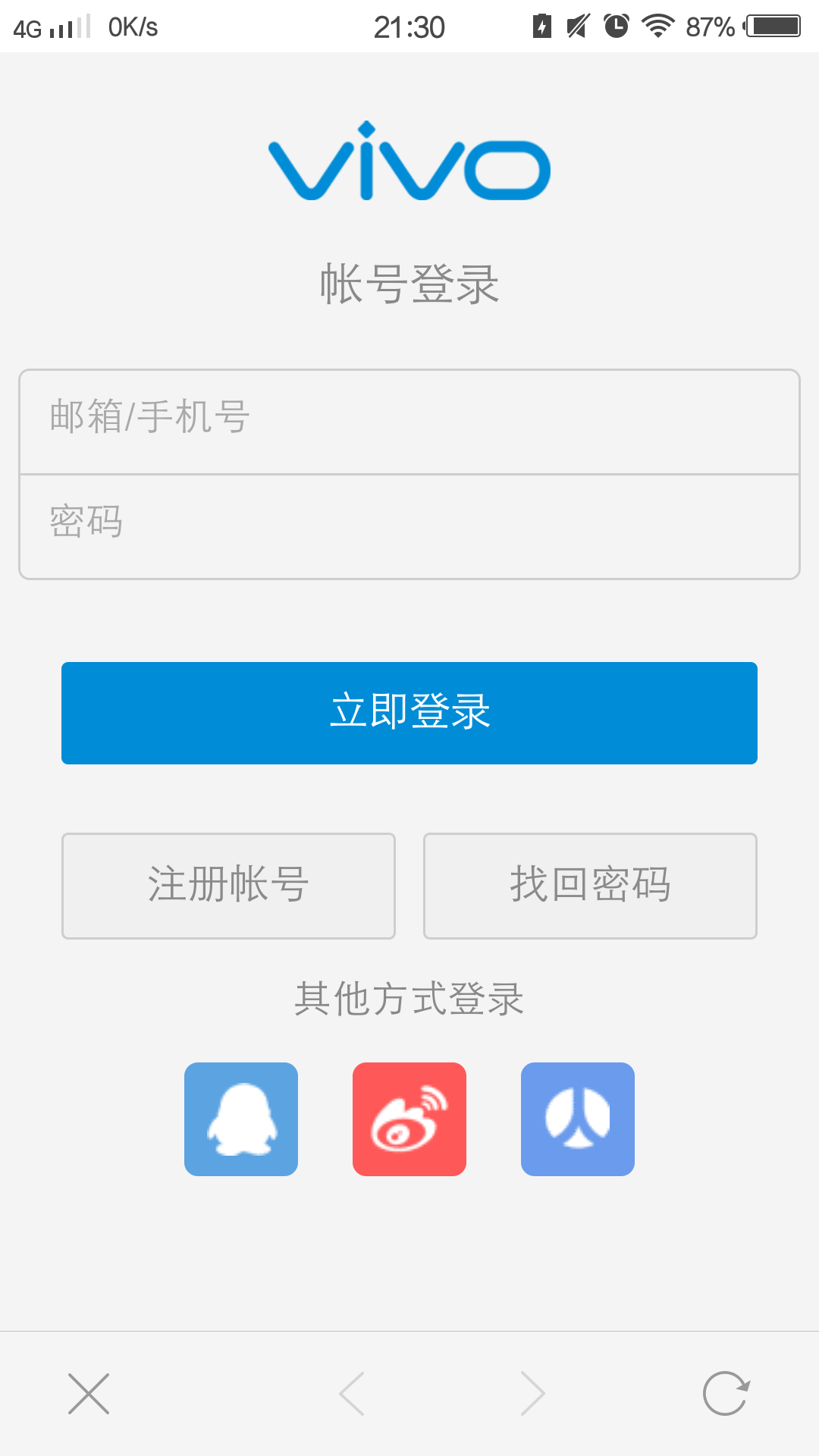Log in with the Weibo icon

409,1119
